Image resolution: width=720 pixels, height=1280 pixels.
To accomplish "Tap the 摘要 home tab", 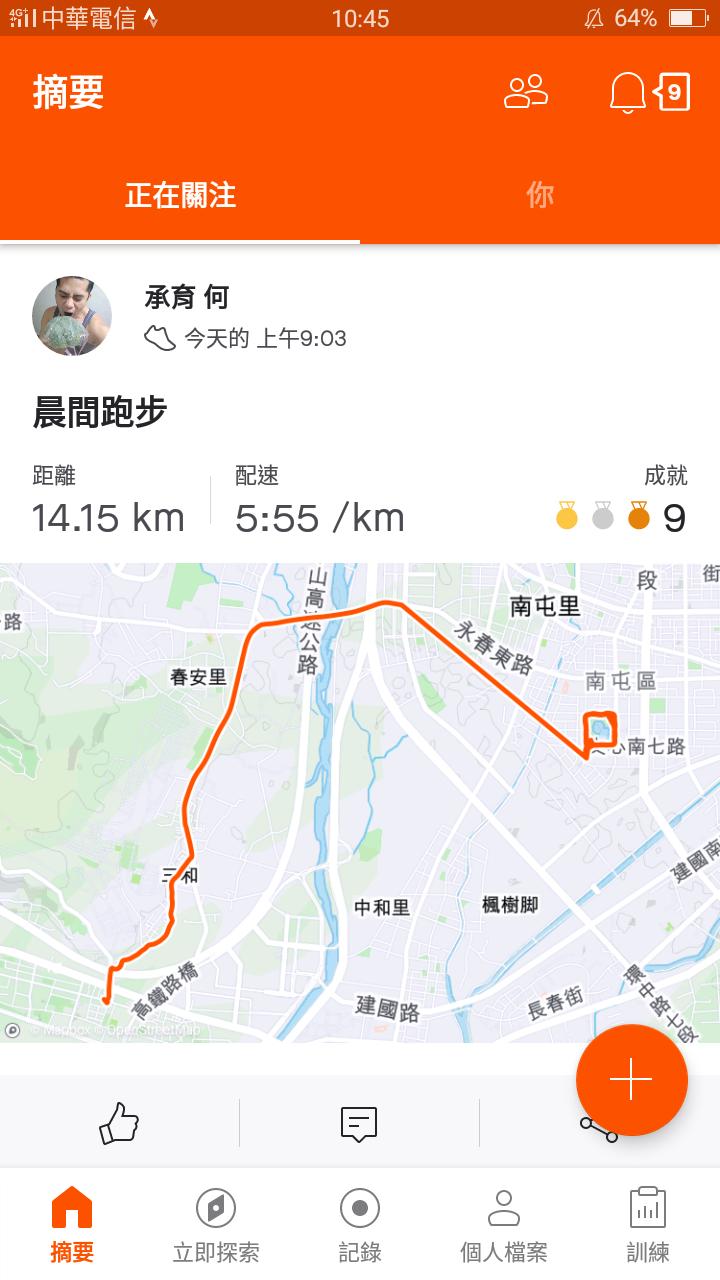I will (72, 1225).
